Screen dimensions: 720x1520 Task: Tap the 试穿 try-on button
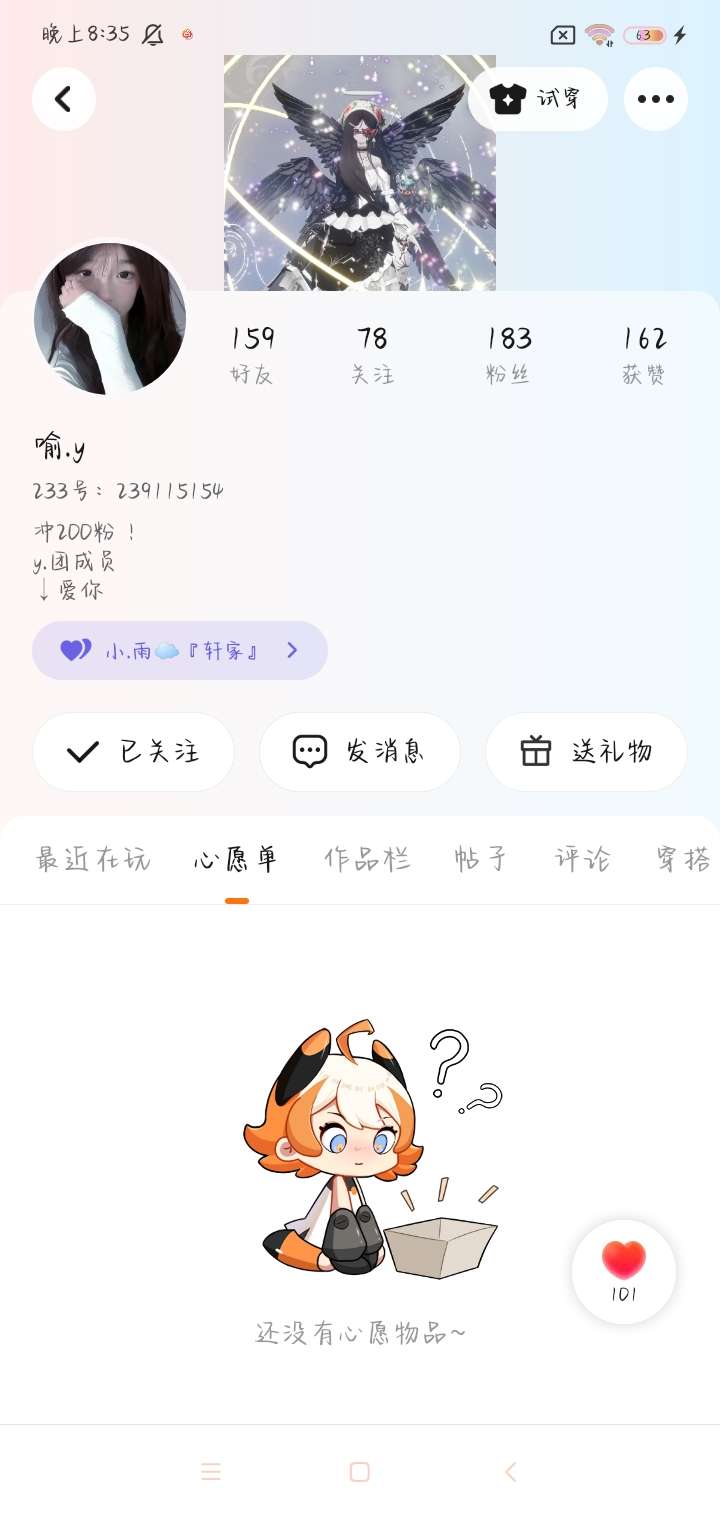click(x=538, y=99)
